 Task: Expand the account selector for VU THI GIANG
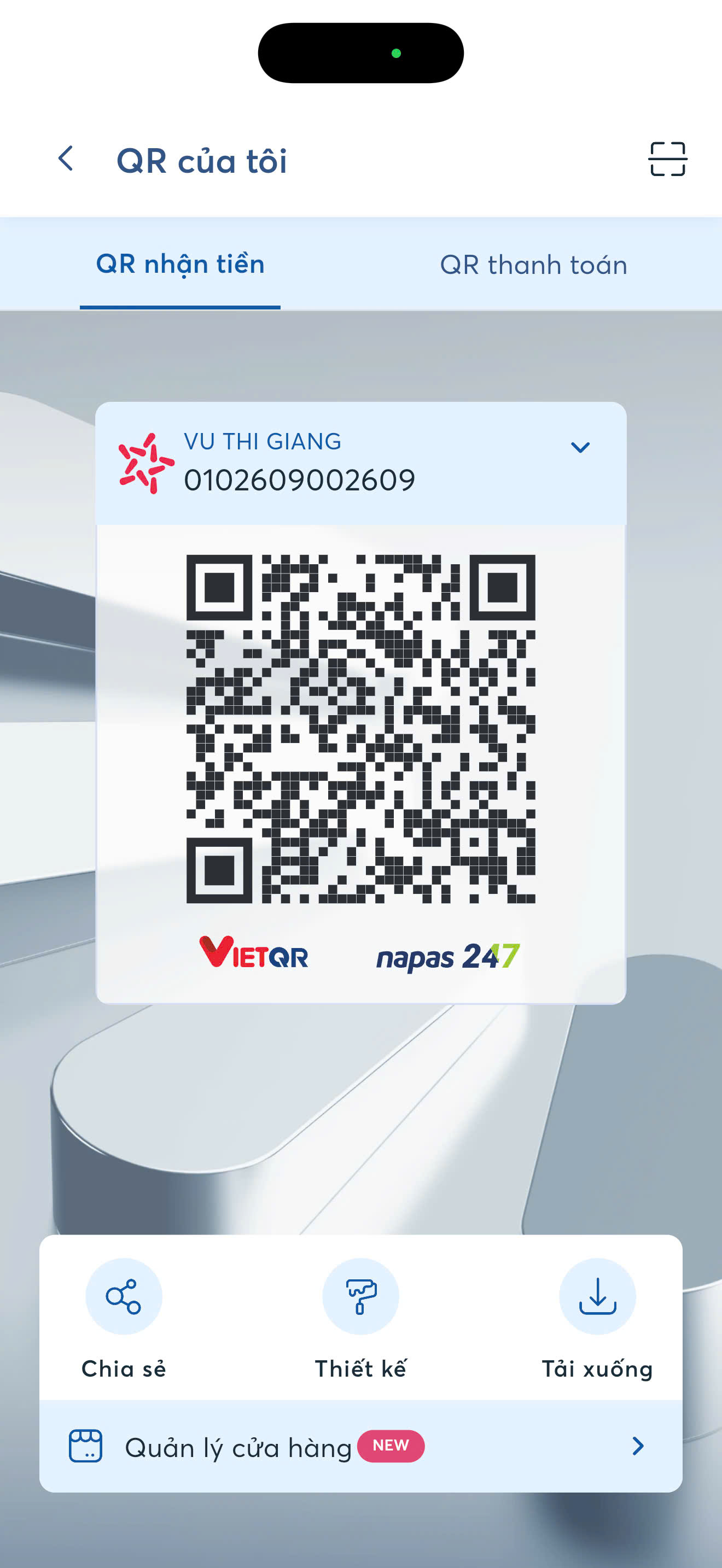coord(580,447)
